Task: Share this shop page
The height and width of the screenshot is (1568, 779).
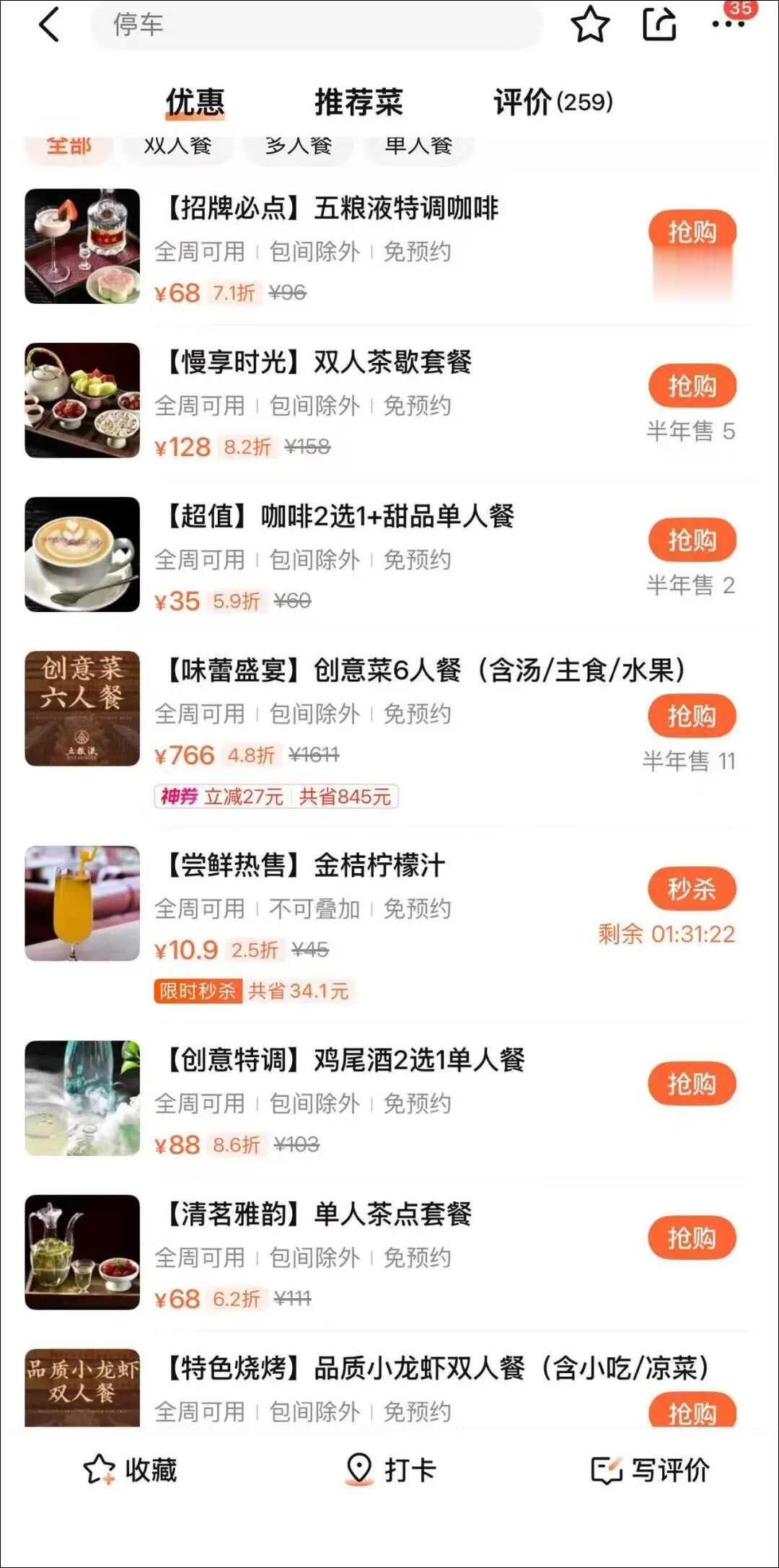Action: click(x=659, y=24)
